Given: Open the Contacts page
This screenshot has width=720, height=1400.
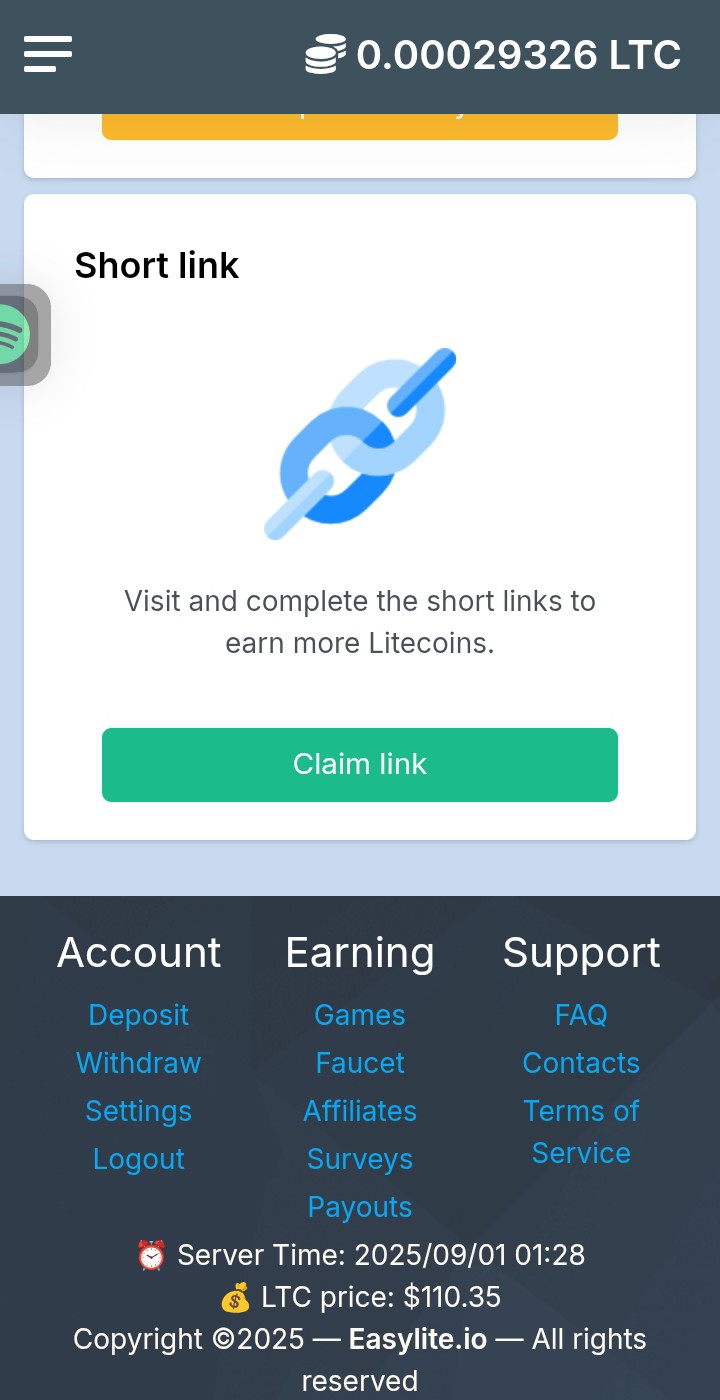Looking at the screenshot, I should coord(581,1063).
